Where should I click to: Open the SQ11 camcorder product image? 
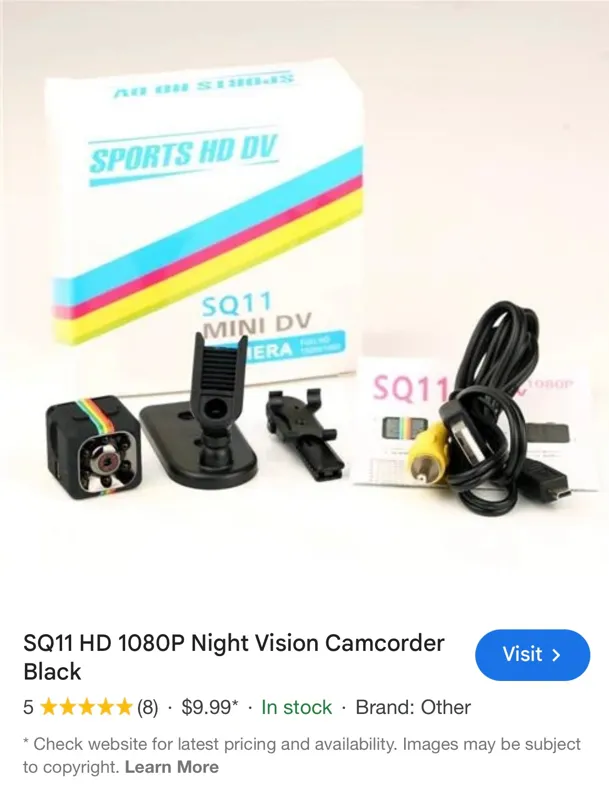click(x=304, y=300)
